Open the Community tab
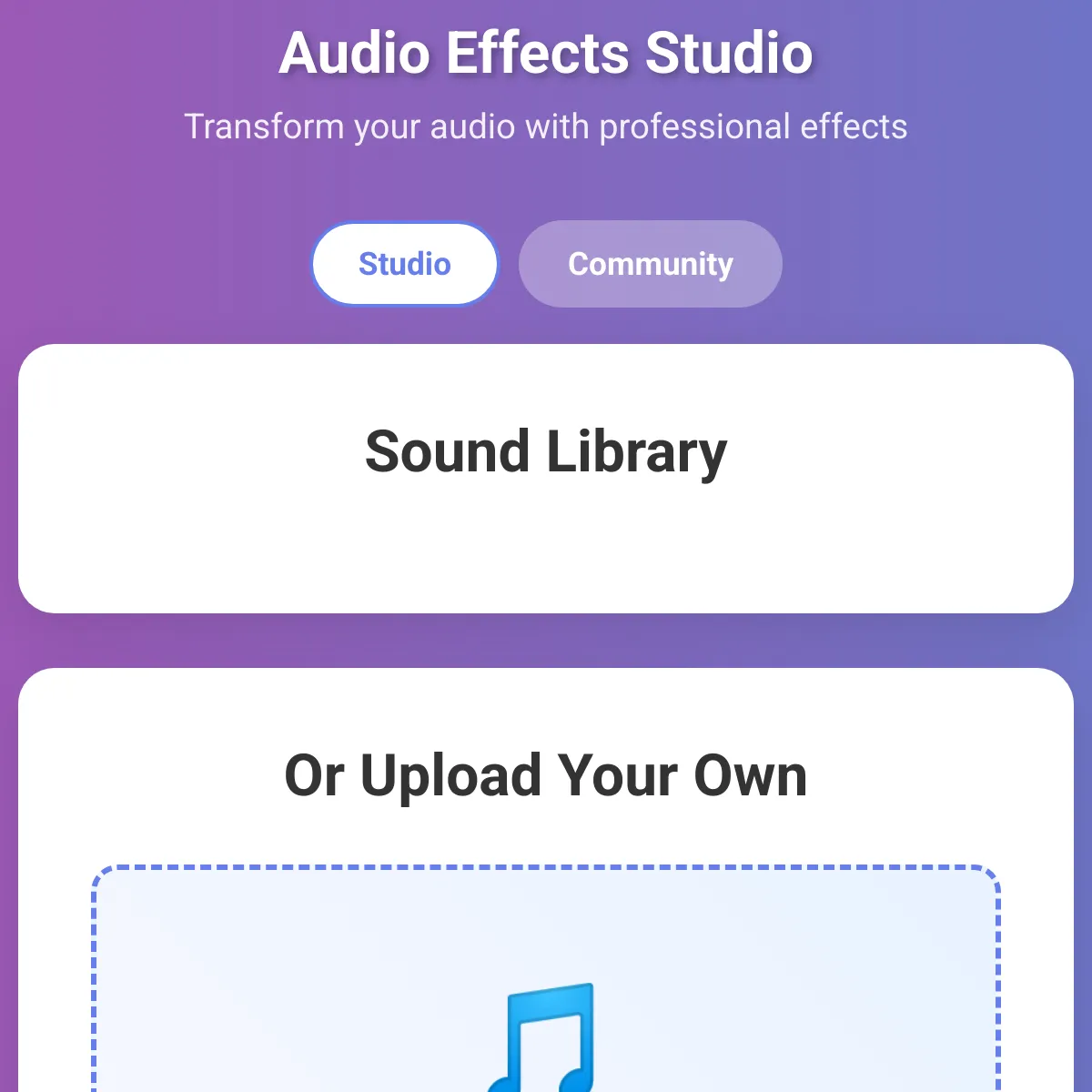 (x=650, y=264)
